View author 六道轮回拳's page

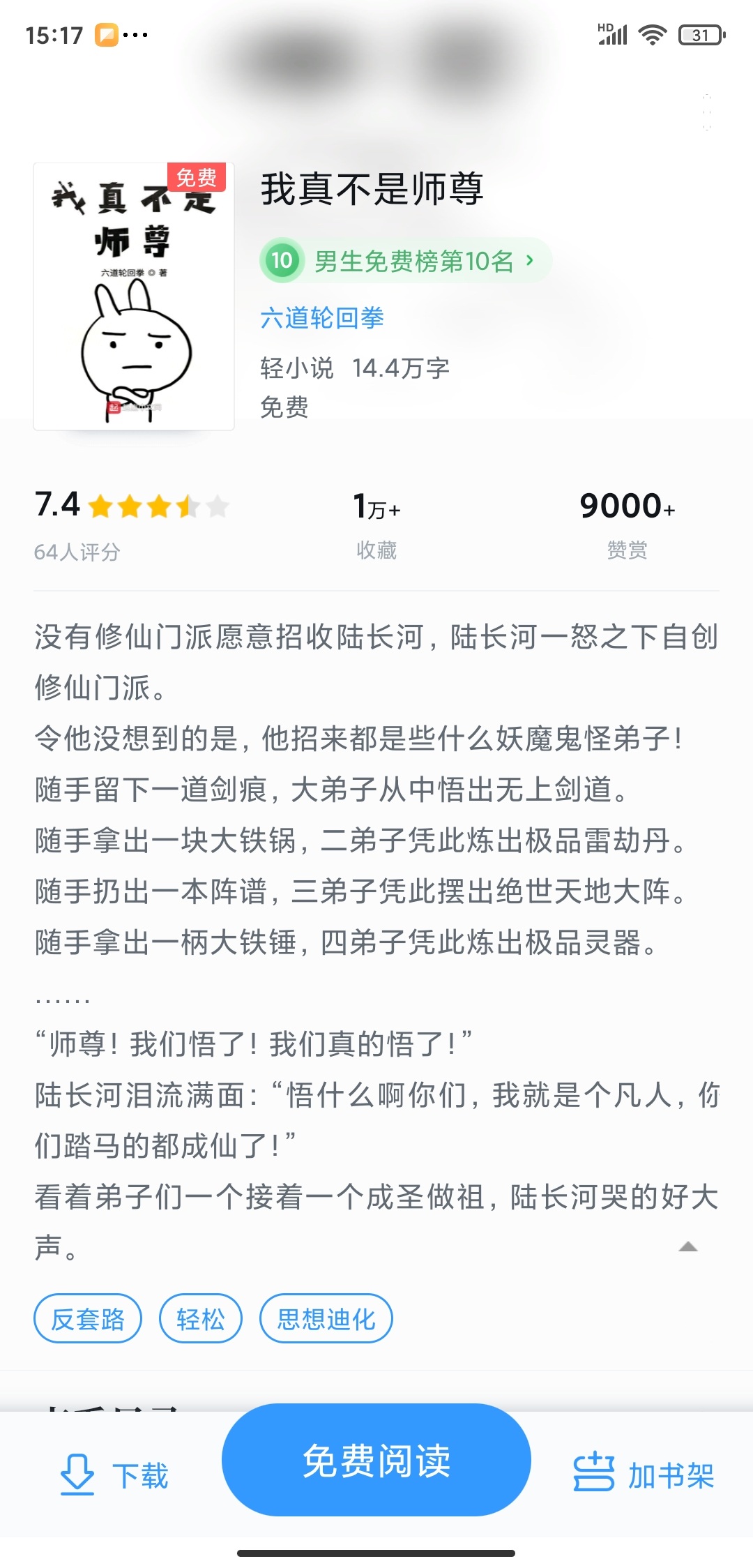click(321, 318)
